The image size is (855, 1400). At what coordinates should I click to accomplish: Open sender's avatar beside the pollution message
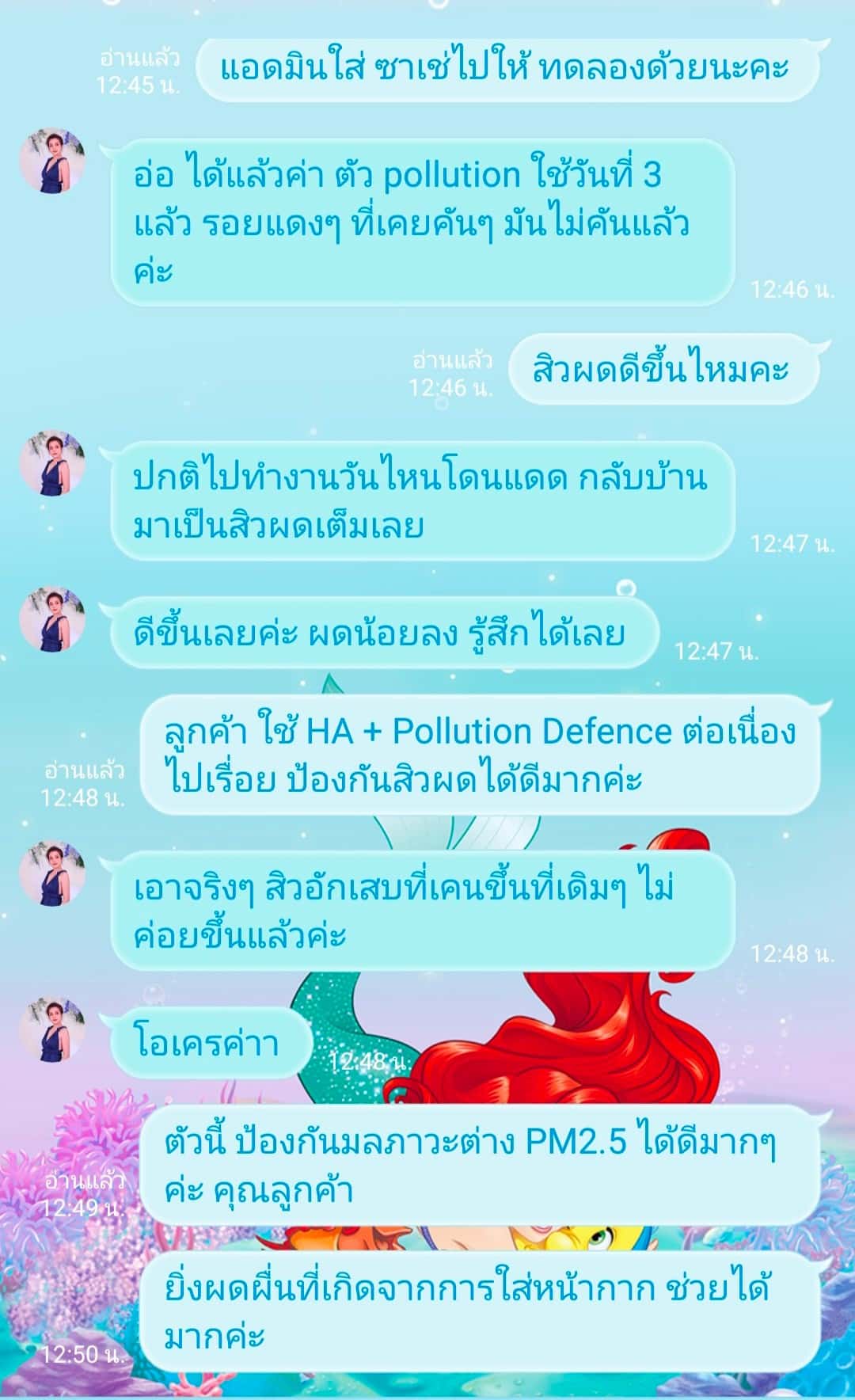point(52,161)
